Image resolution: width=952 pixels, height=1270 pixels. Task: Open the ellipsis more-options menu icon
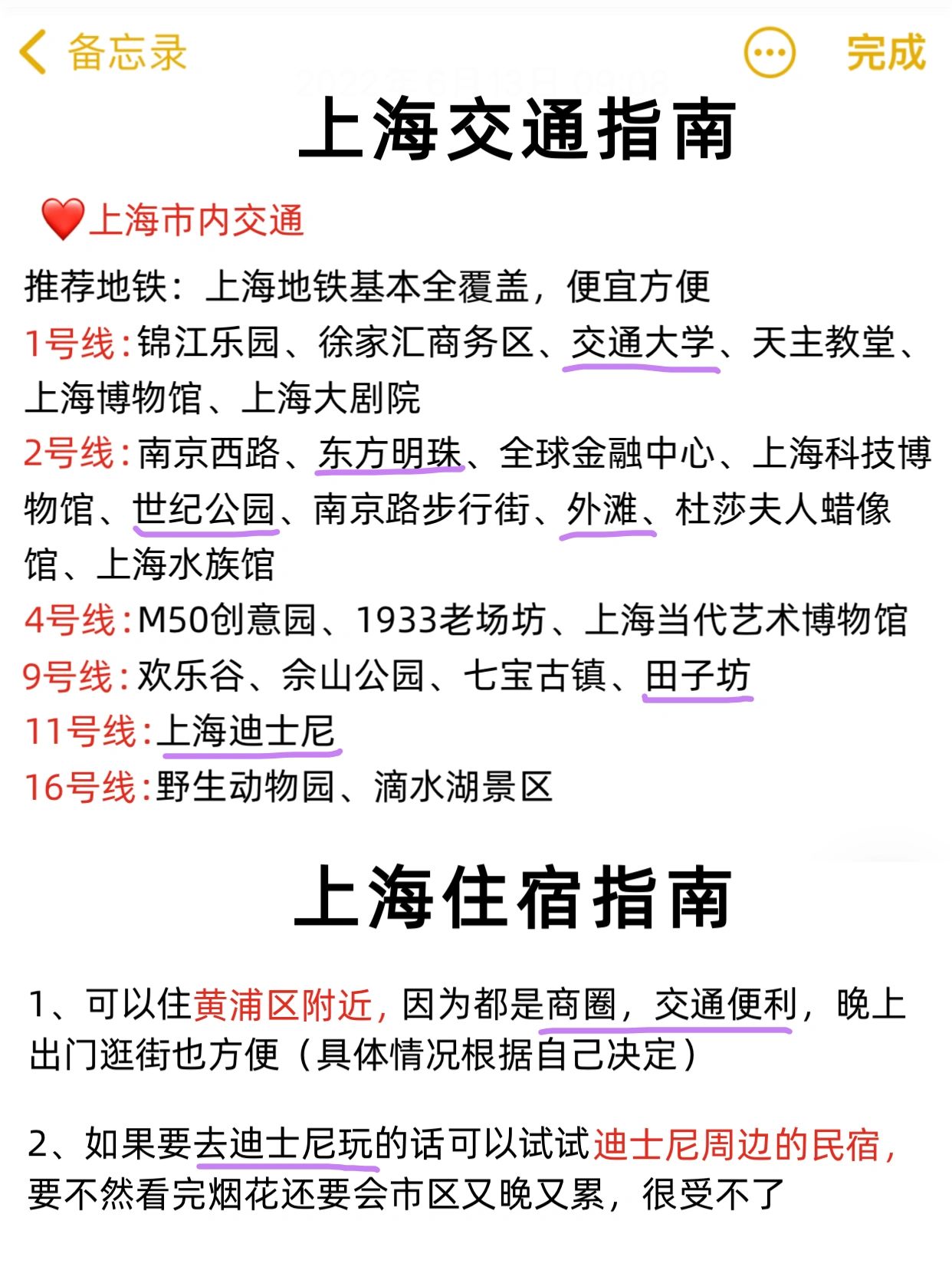pos(770,51)
